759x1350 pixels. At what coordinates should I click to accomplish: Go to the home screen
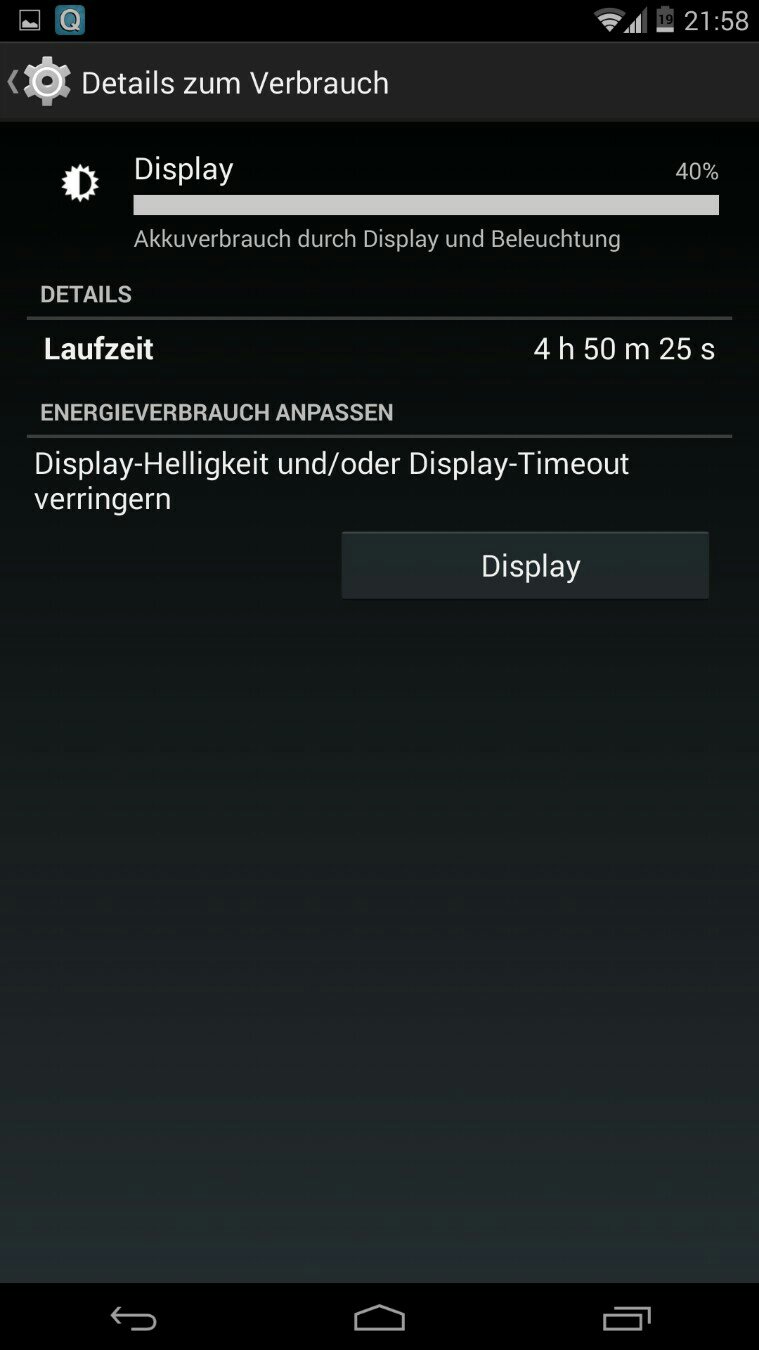[379, 1318]
